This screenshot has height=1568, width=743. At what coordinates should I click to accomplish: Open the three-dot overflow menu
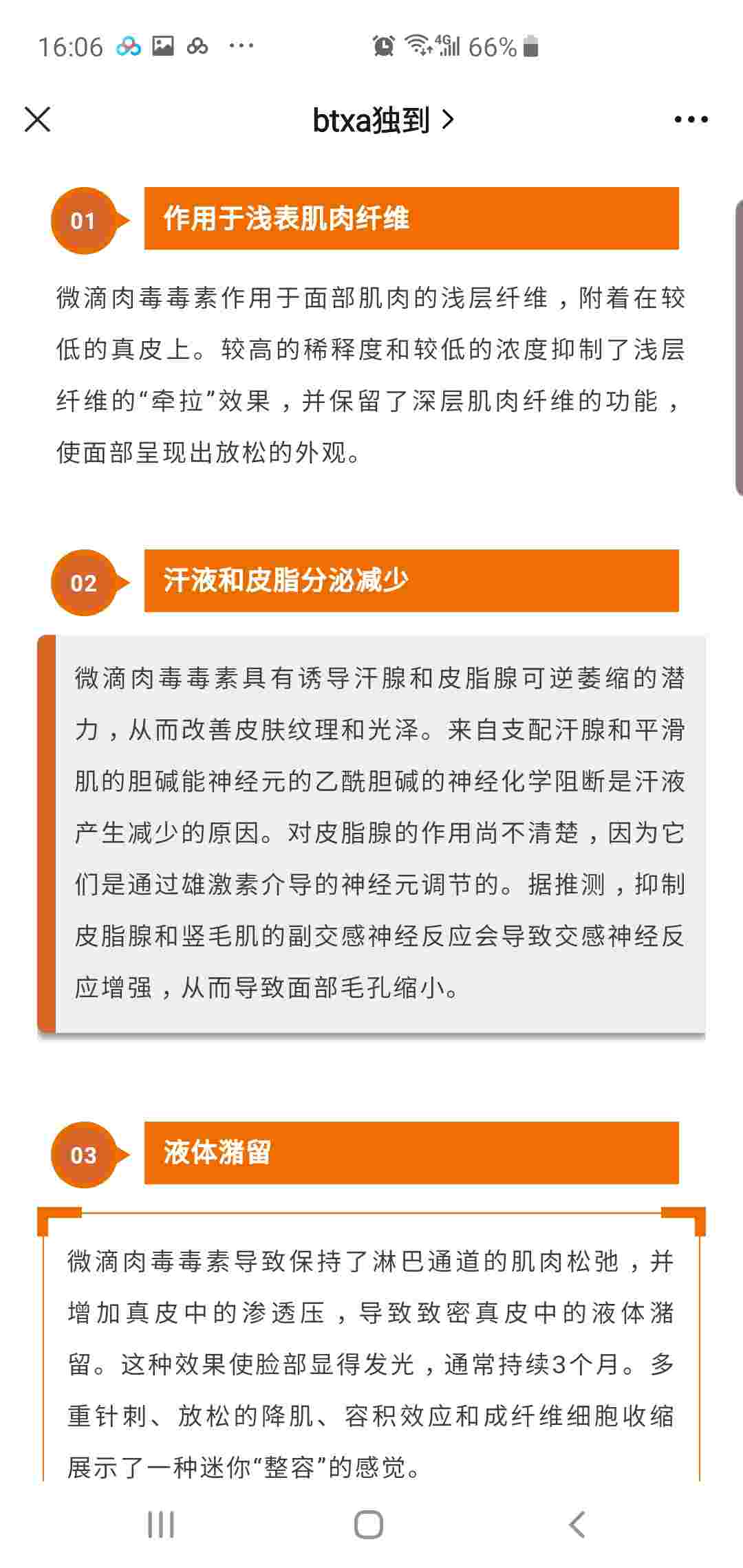[691, 120]
